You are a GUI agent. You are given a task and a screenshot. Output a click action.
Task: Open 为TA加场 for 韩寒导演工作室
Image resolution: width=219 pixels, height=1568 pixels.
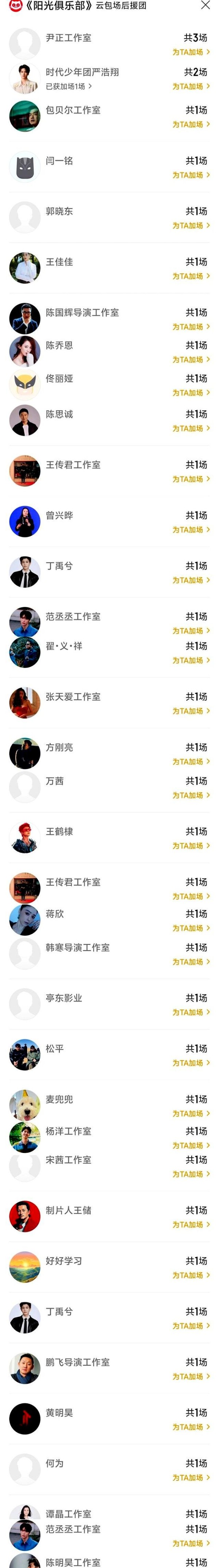click(190, 962)
